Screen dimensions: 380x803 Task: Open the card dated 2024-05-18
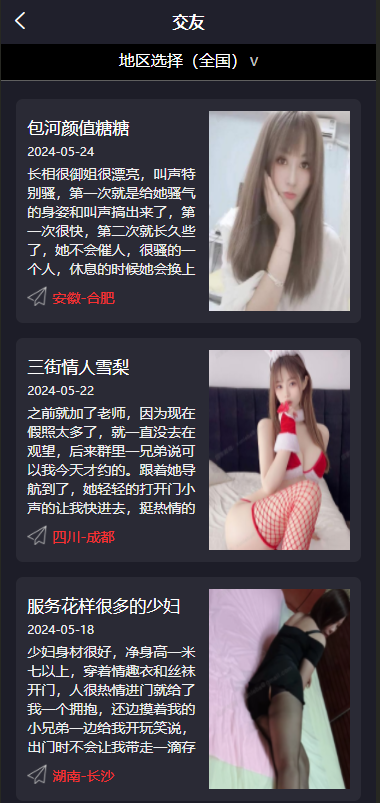click(188, 689)
